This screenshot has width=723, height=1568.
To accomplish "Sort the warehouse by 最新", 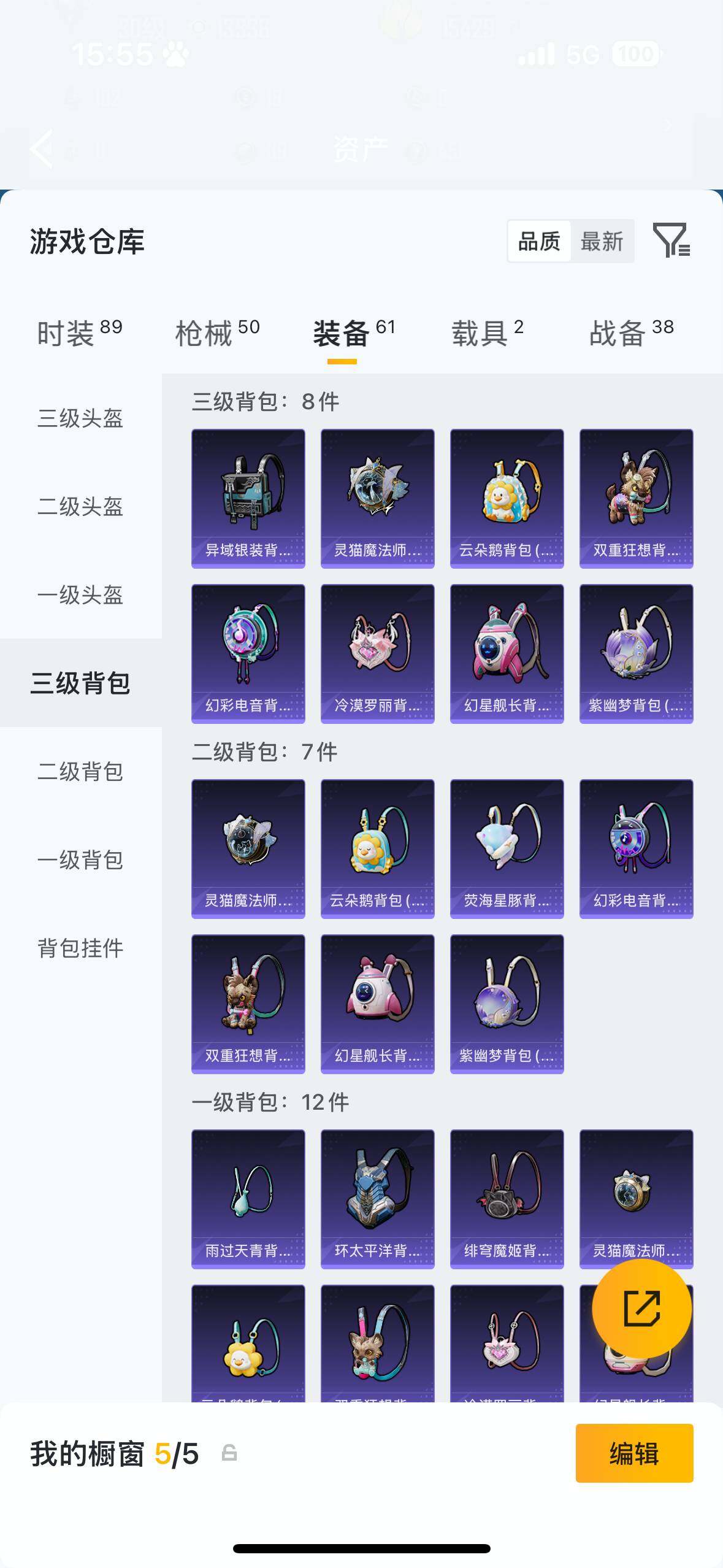I will (602, 242).
